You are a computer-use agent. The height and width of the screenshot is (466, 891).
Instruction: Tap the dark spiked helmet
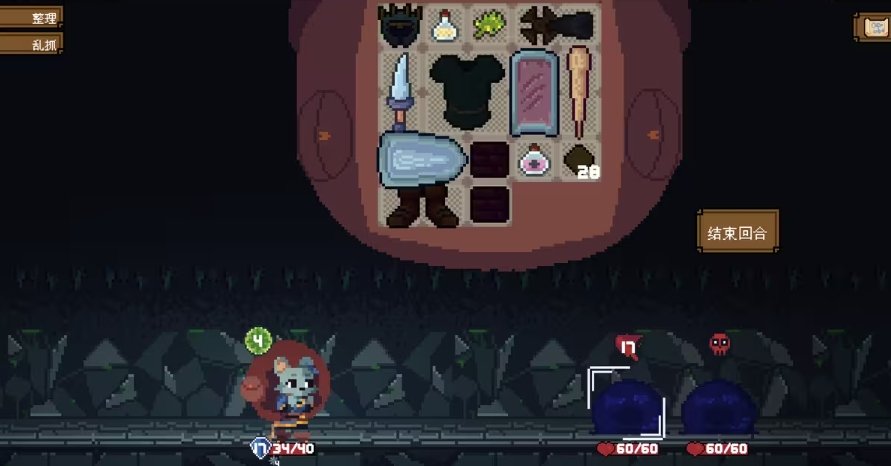(401, 24)
